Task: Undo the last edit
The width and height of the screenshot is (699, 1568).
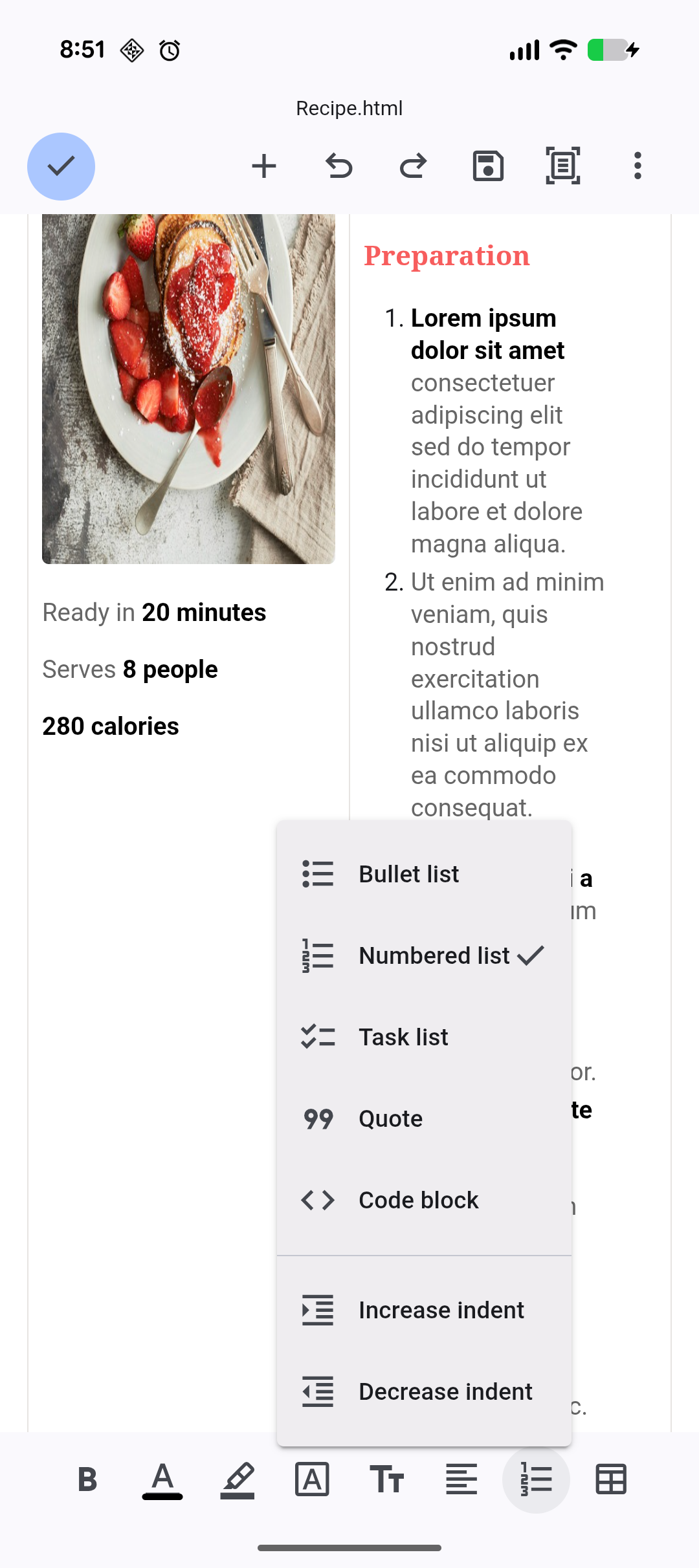Action: (x=338, y=166)
